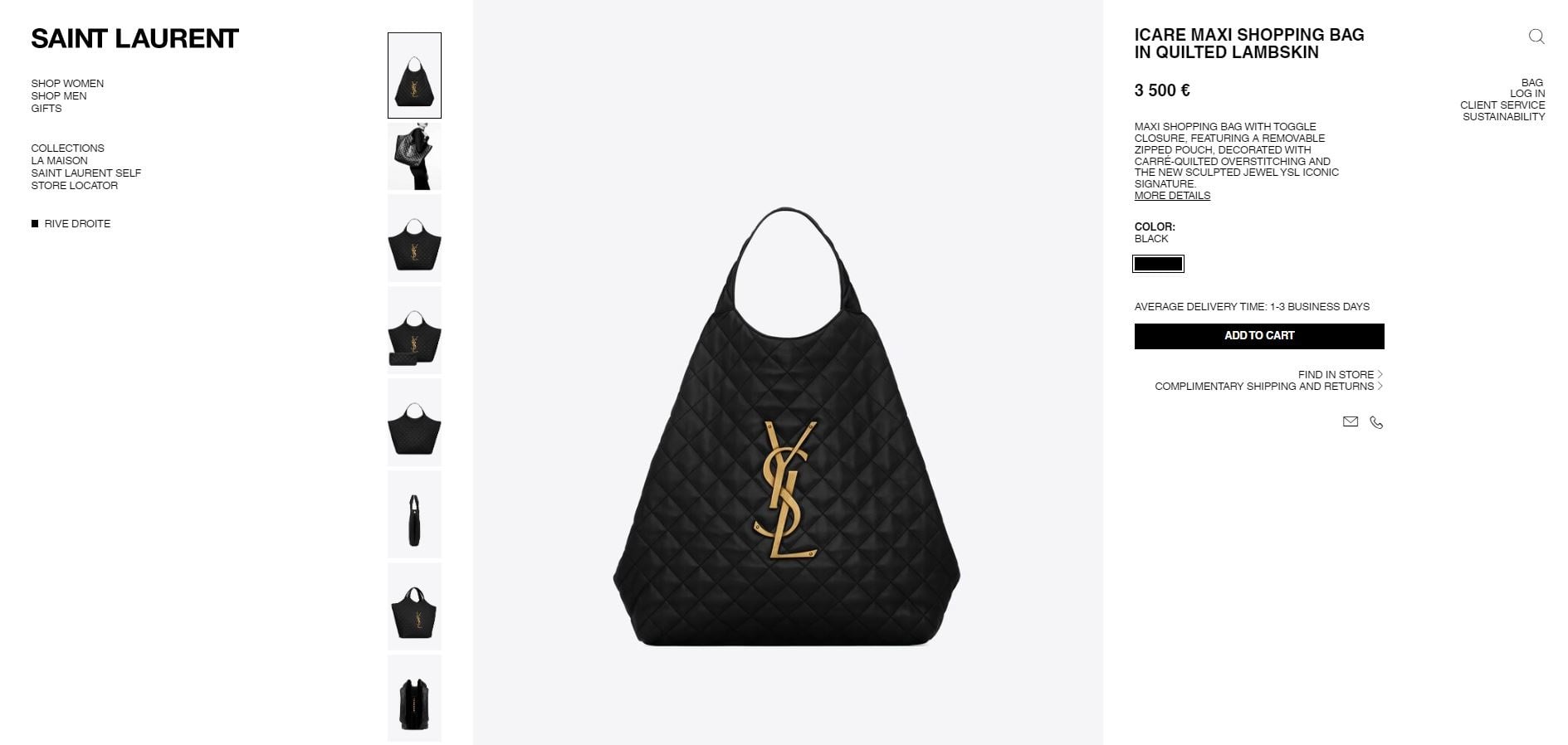The image size is (1568, 745).
Task: Go to Shop Men
Action: pos(59,96)
